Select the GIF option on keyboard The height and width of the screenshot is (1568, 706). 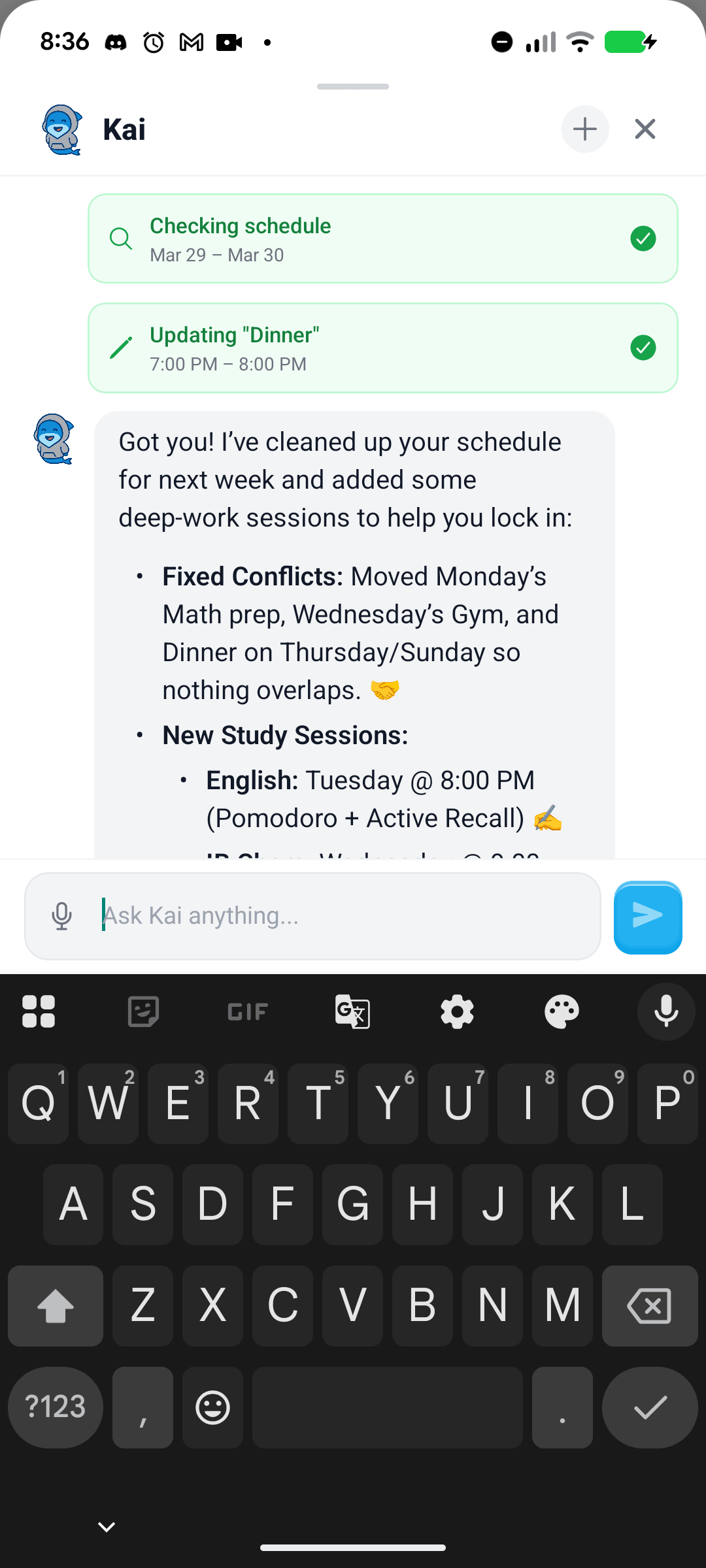[247, 1011]
